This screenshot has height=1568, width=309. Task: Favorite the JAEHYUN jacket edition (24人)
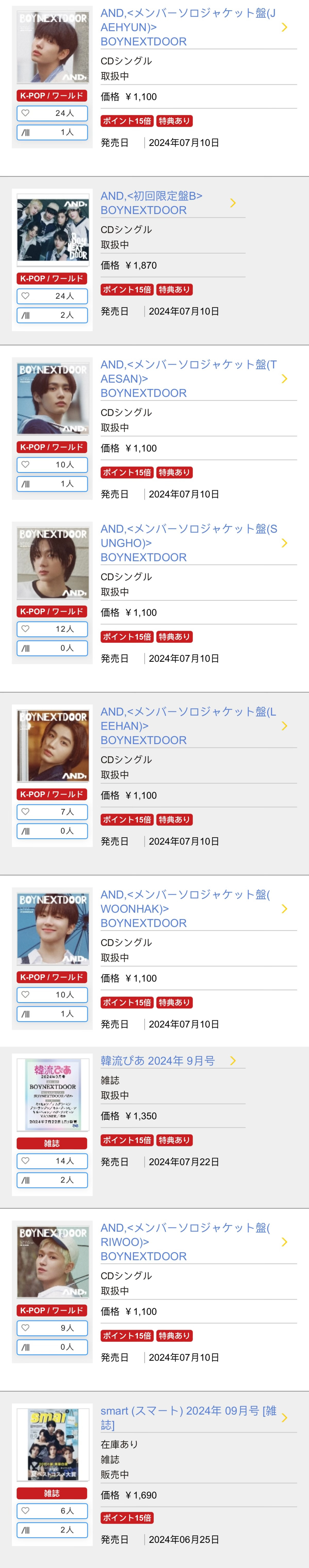[53, 113]
